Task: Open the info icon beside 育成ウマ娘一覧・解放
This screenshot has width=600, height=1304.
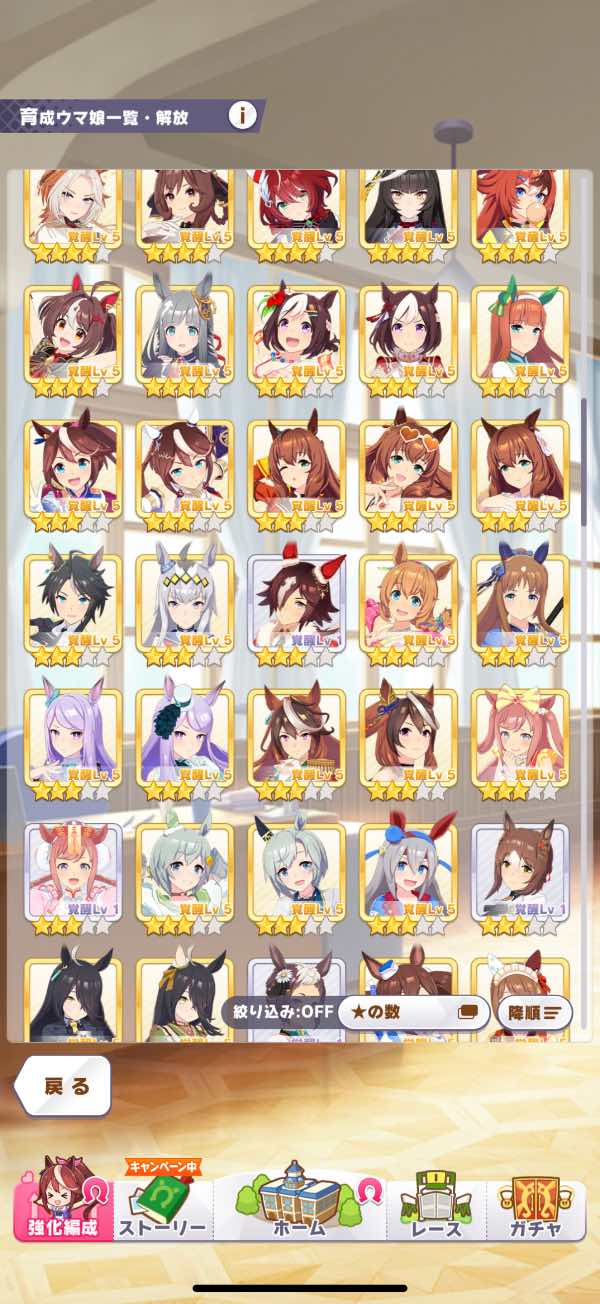Action: (242, 116)
